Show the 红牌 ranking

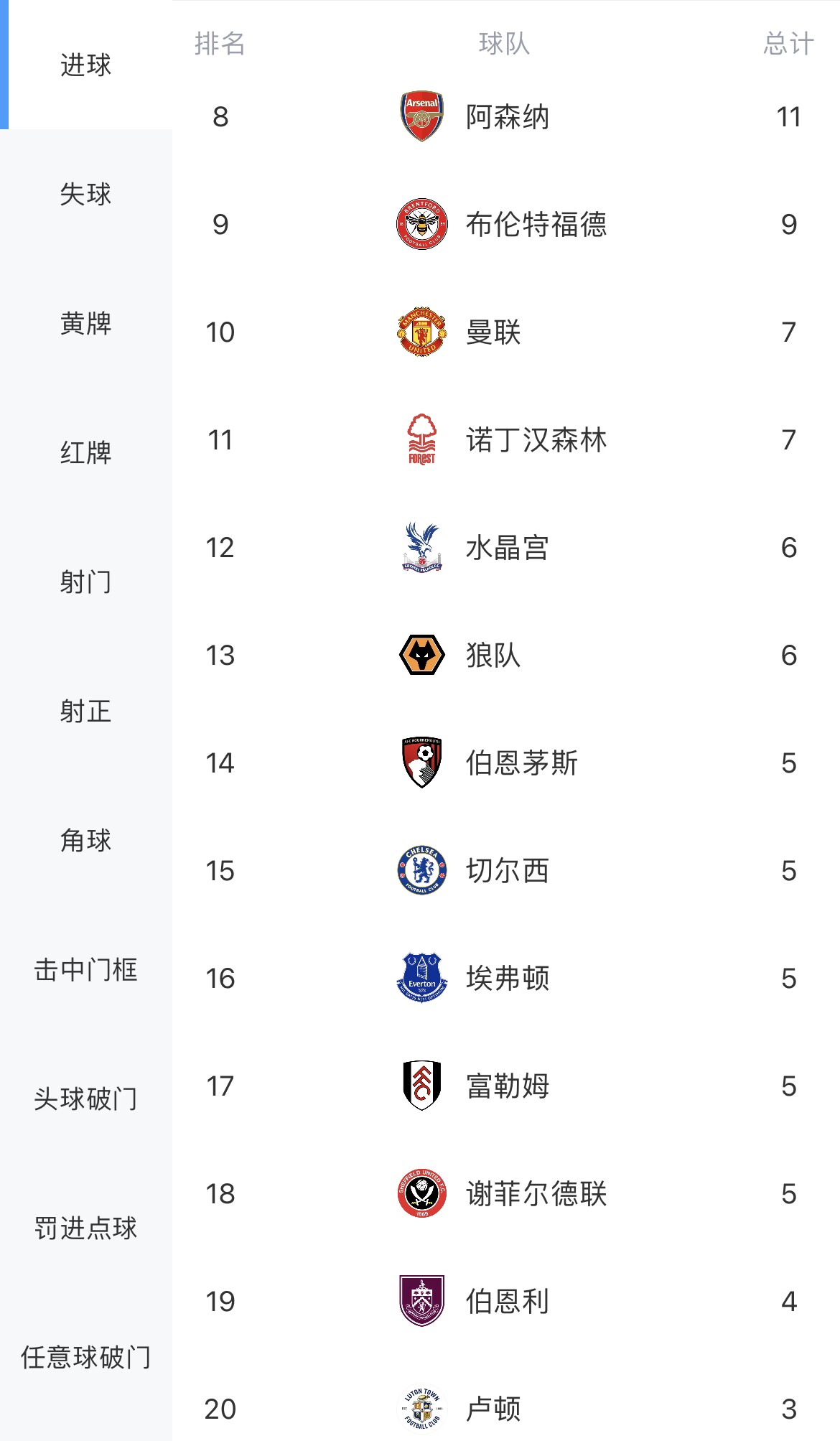[x=86, y=453]
